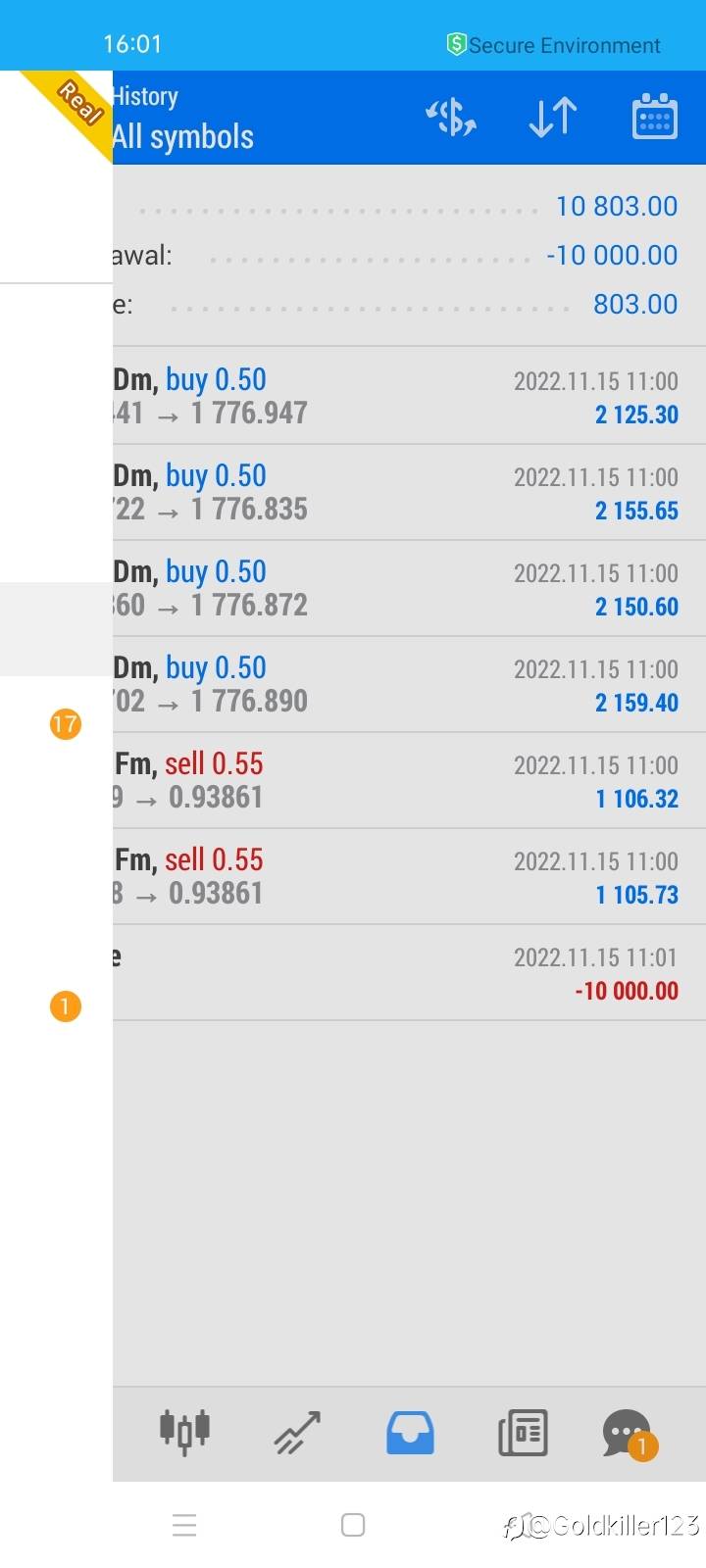The width and height of the screenshot is (706, 1568).
Task: Open the symbol filter dollar icon
Action: click(x=451, y=118)
